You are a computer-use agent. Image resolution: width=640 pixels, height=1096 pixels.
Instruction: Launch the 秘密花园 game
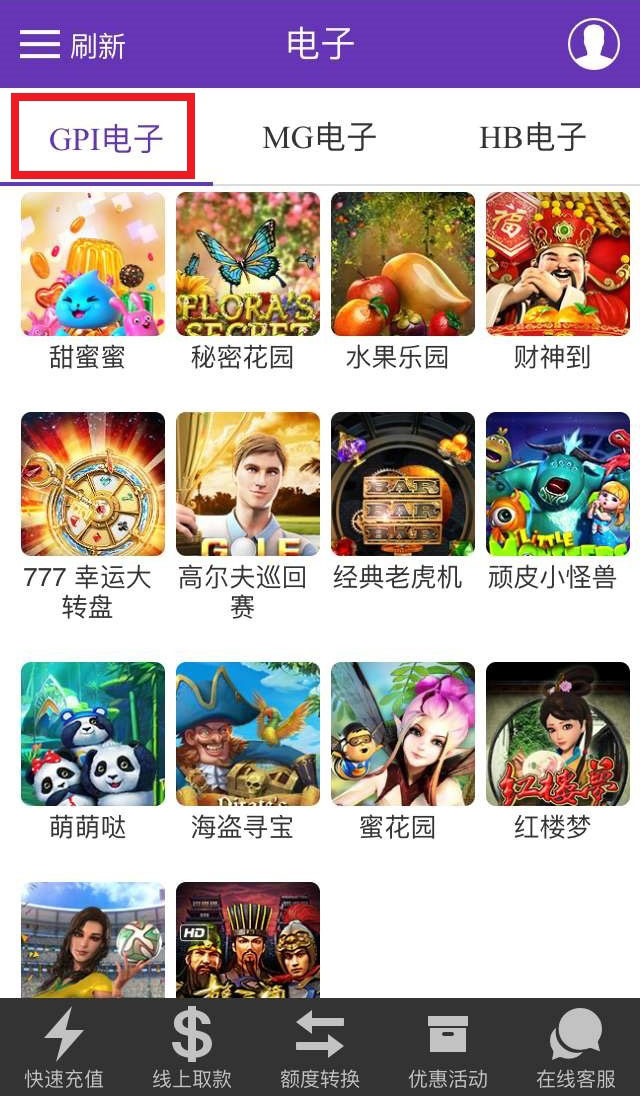[248, 264]
